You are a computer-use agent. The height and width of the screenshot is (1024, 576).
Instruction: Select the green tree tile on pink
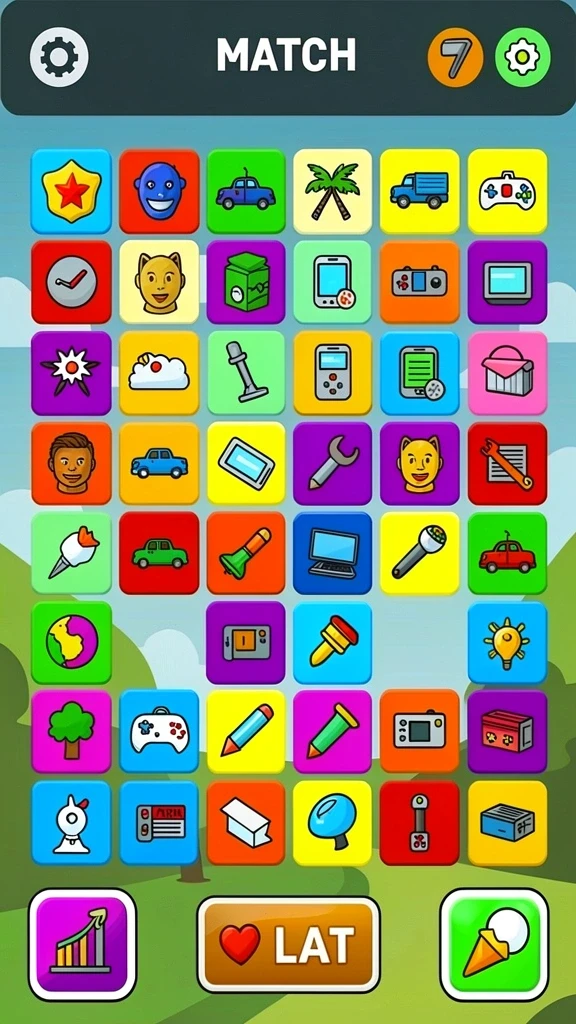point(71,731)
